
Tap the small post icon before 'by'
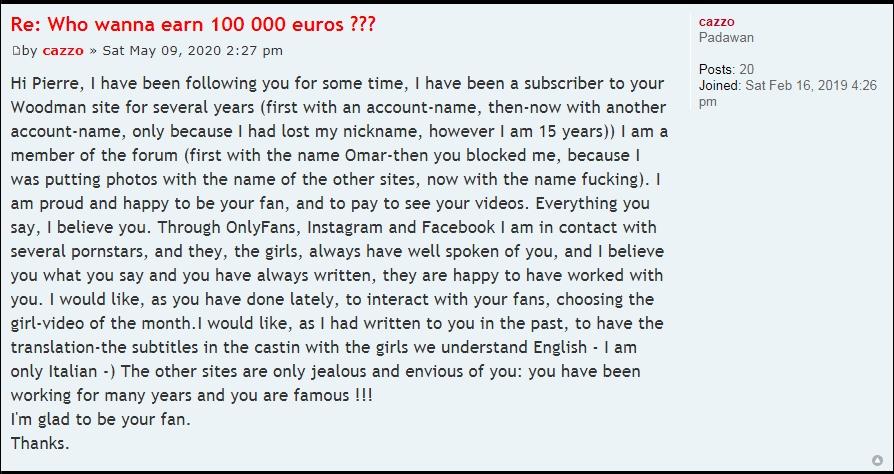point(15,51)
